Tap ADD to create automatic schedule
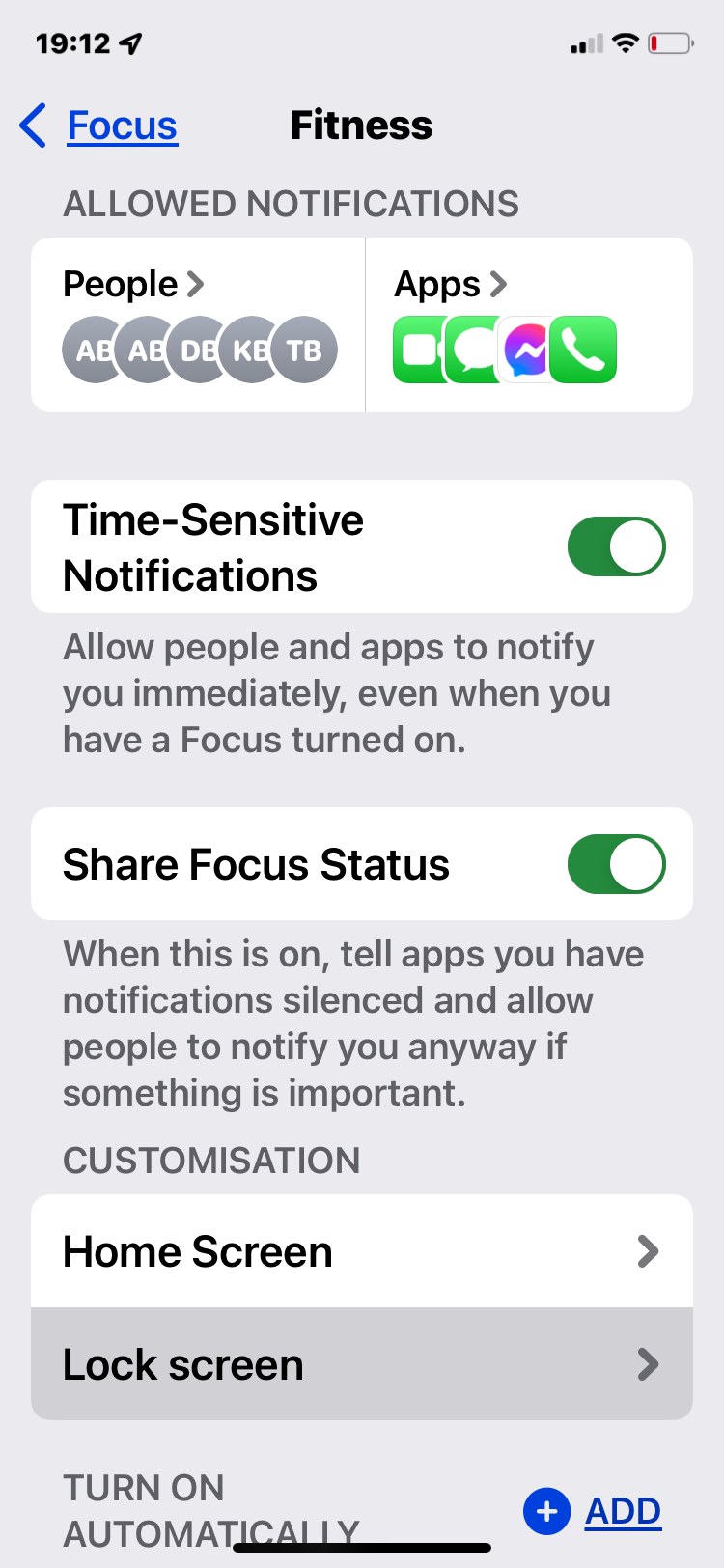The width and height of the screenshot is (724, 1568). pos(623,1512)
